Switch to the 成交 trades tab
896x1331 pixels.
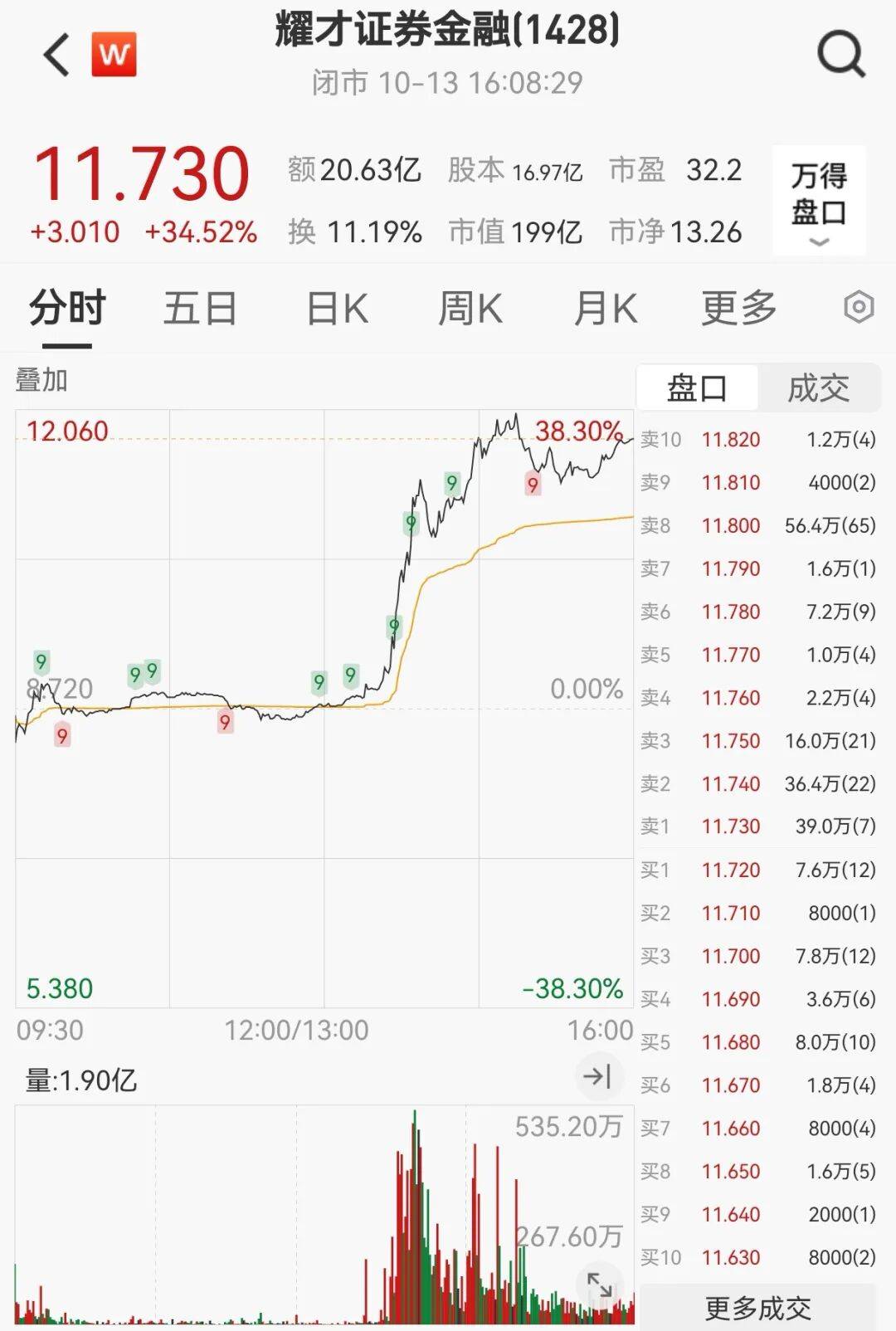818,388
